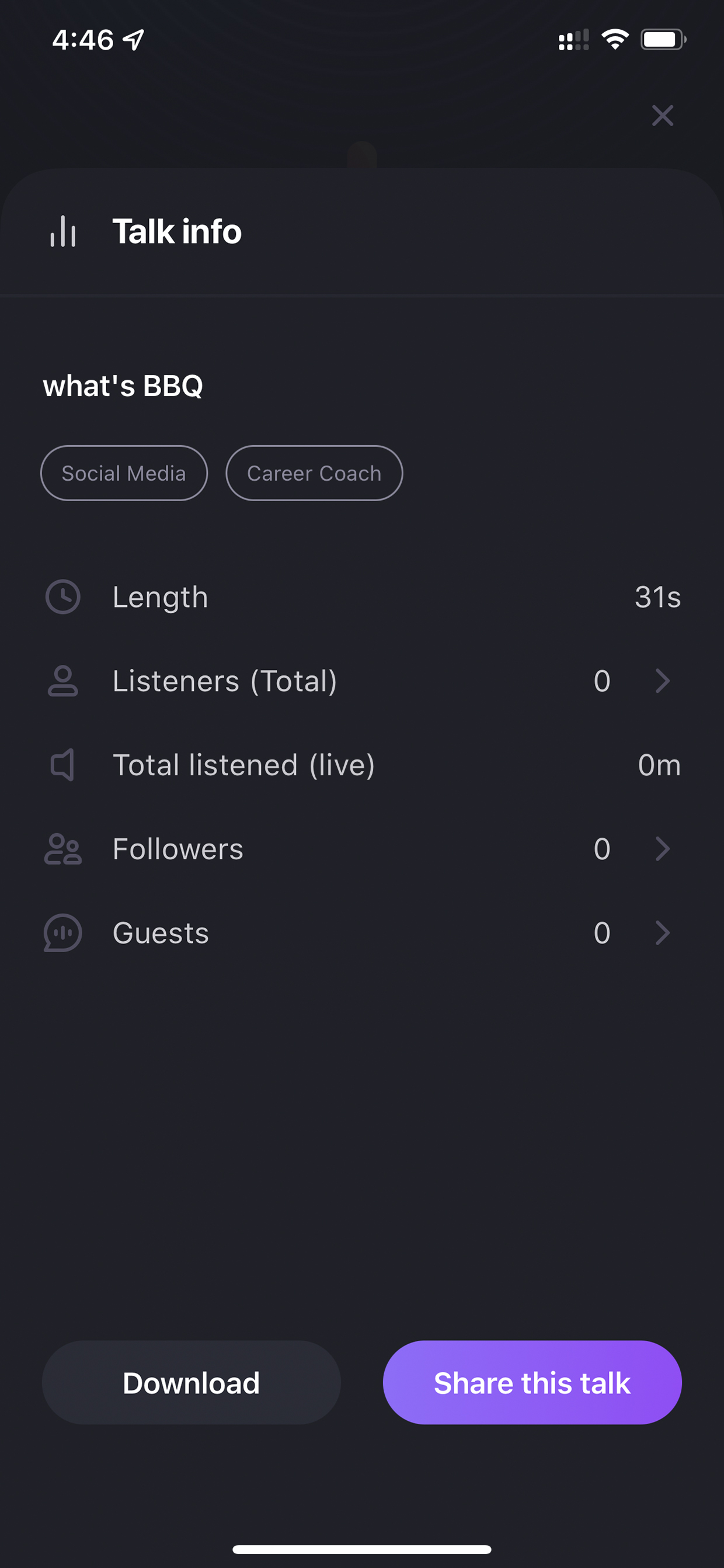This screenshot has height=1568, width=724.
Task: Open the Followers list
Action: coord(362,848)
